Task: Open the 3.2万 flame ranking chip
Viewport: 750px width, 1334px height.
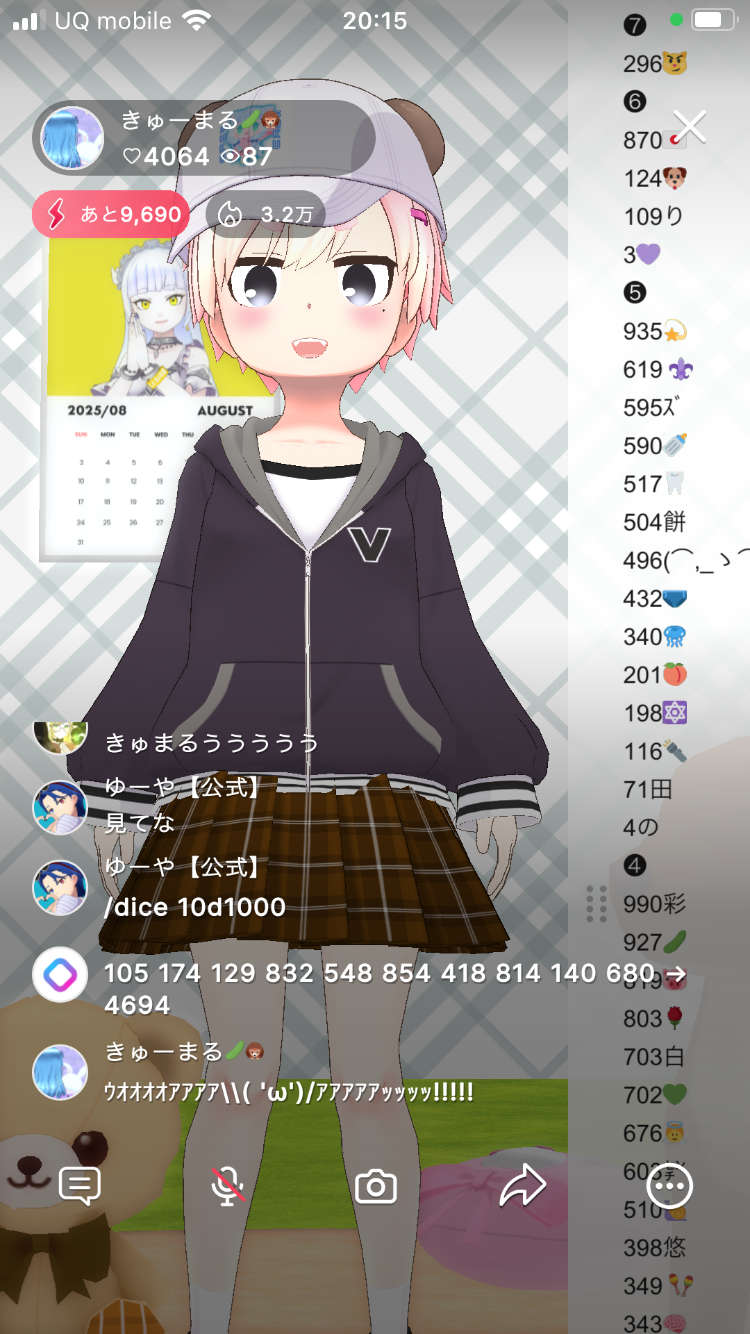Action: (265, 214)
